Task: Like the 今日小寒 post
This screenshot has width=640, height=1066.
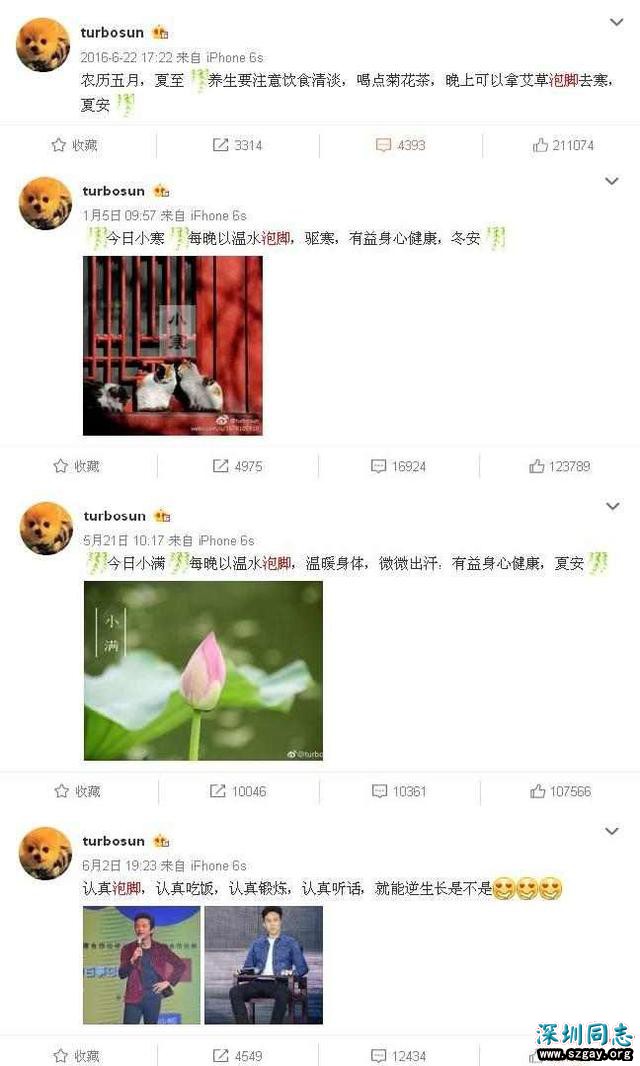Action: pos(560,466)
